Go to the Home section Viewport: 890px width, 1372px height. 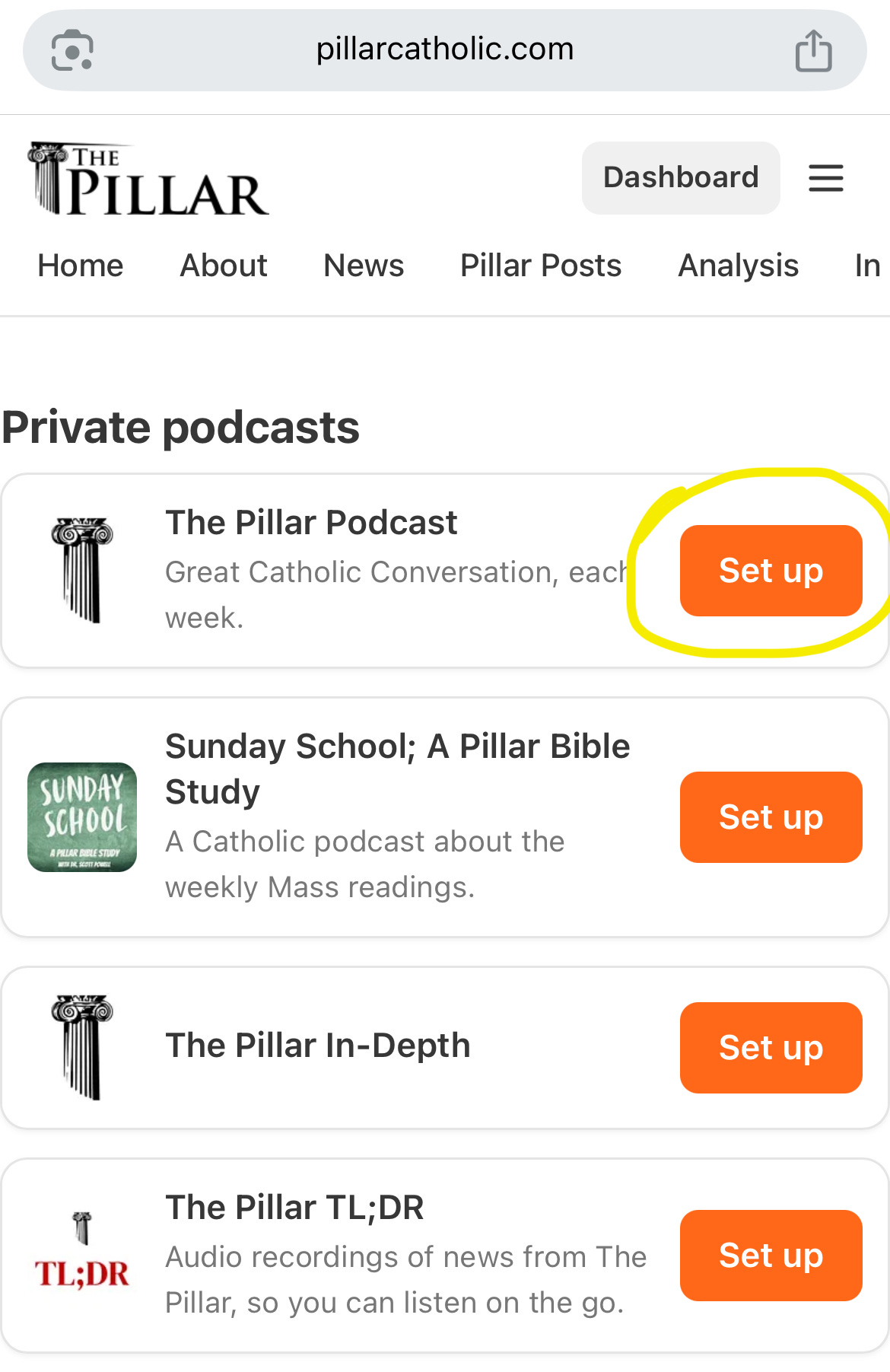(x=81, y=266)
